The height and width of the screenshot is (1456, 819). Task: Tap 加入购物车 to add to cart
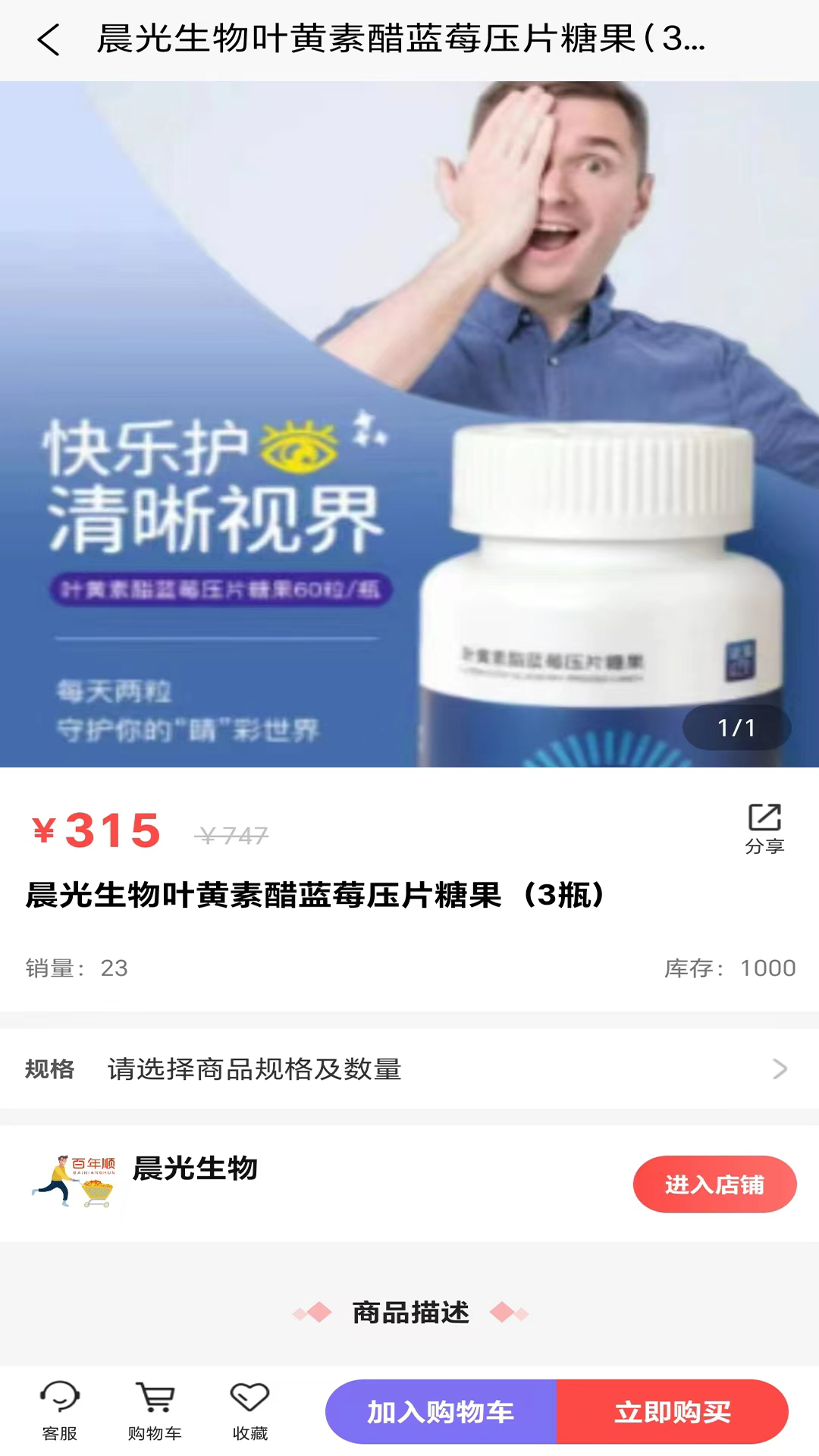pyautogui.click(x=441, y=1411)
